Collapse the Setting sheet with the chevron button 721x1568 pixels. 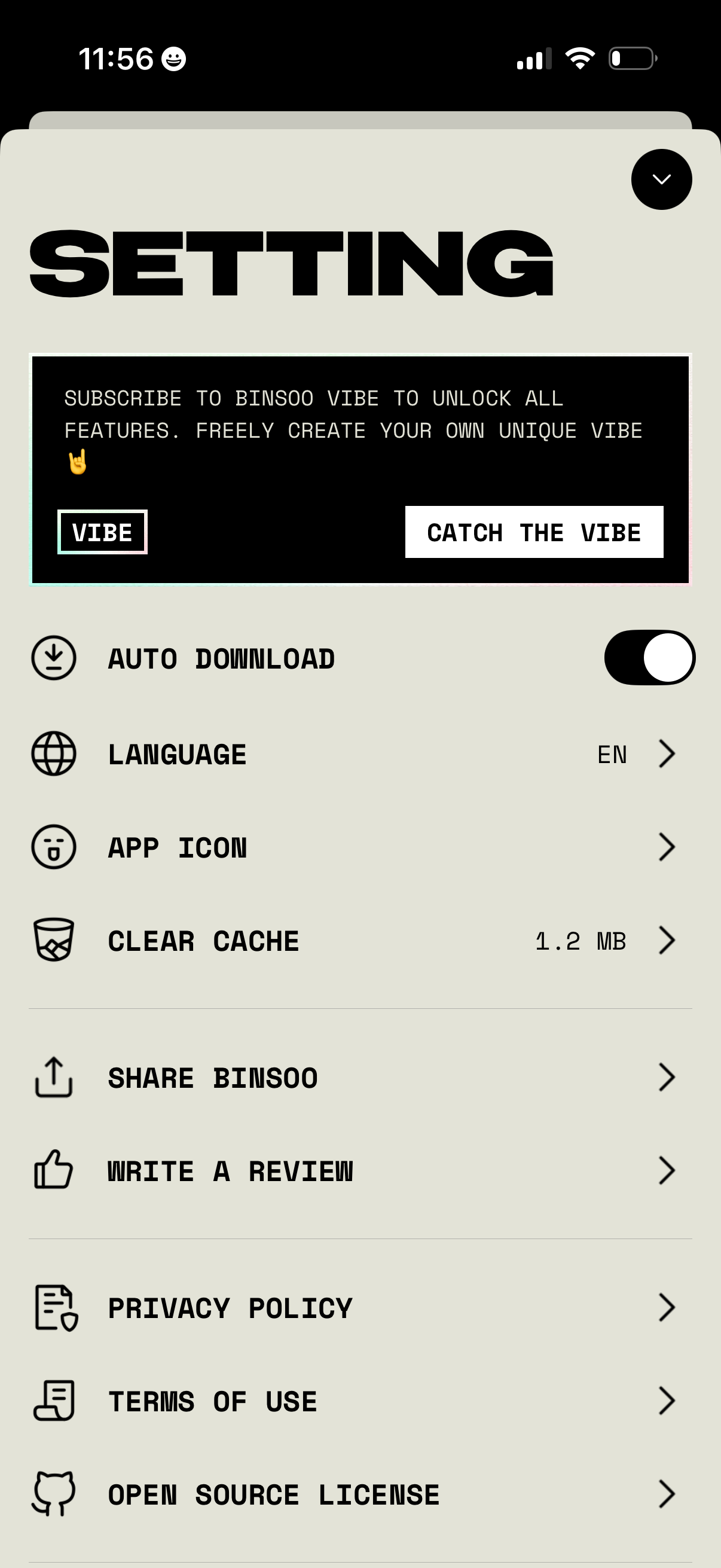coord(661,179)
